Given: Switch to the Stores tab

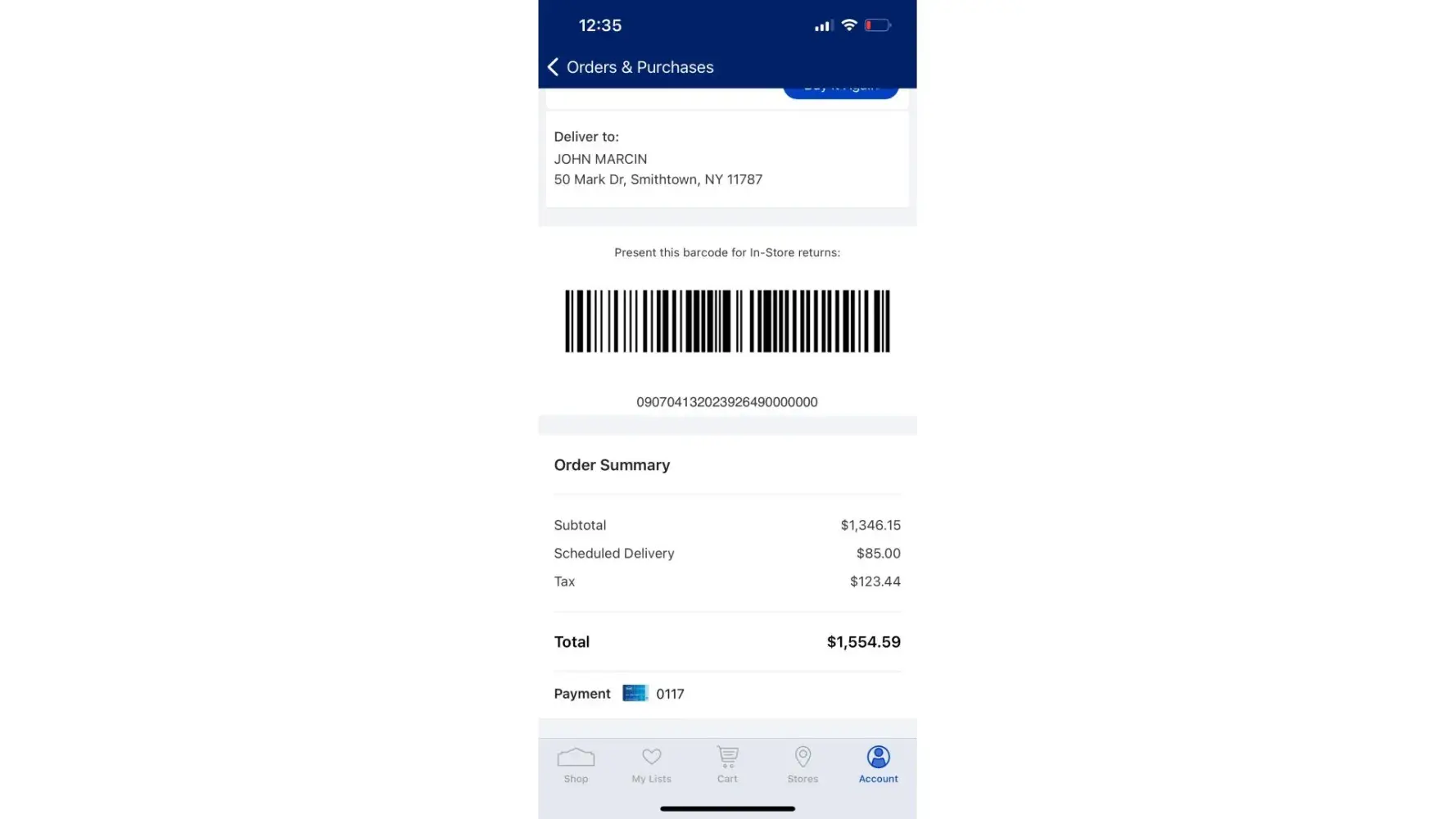Looking at the screenshot, I should (x=803, y=765).
